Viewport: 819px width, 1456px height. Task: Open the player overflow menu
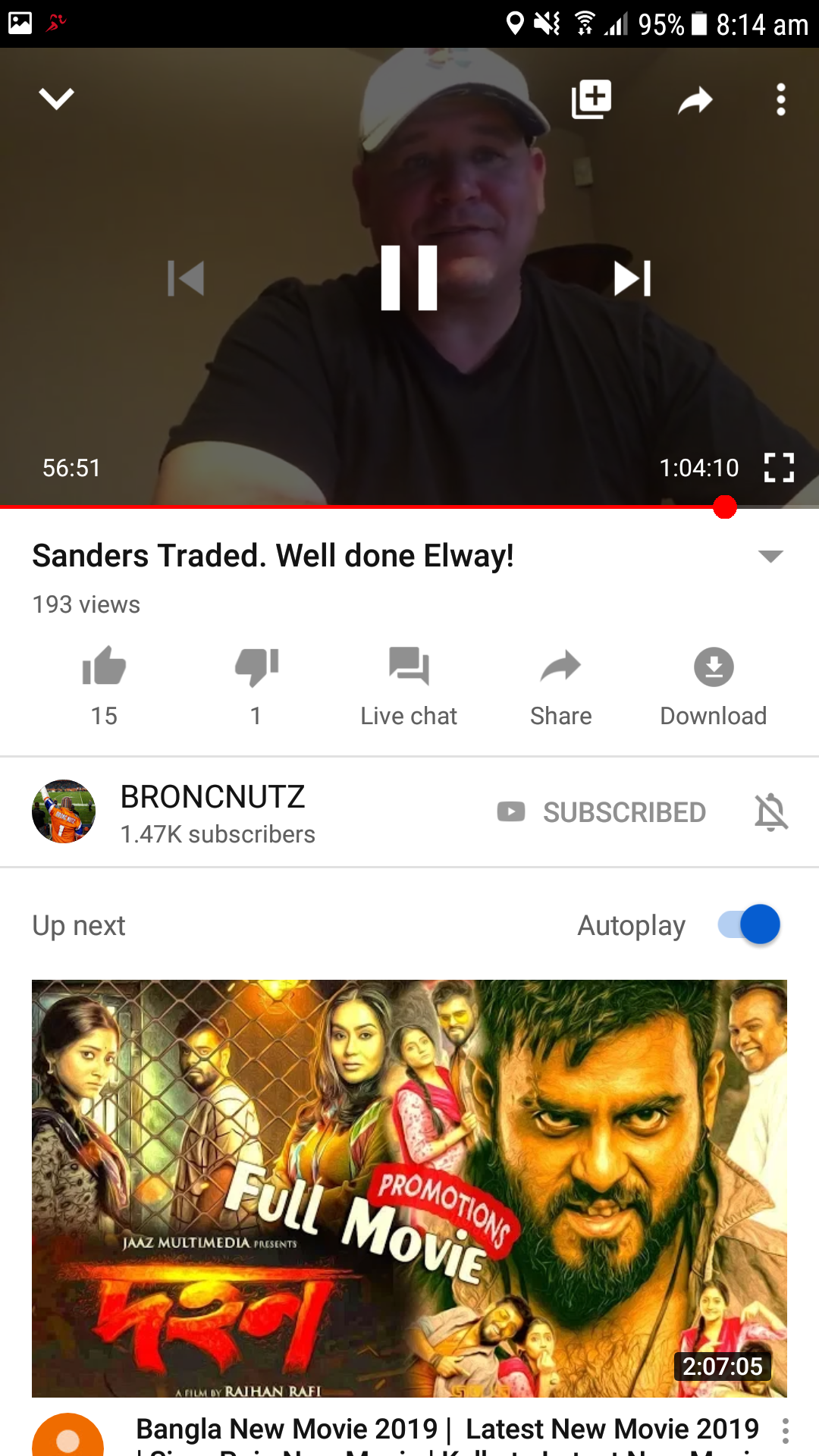click(x=780, y=100)
